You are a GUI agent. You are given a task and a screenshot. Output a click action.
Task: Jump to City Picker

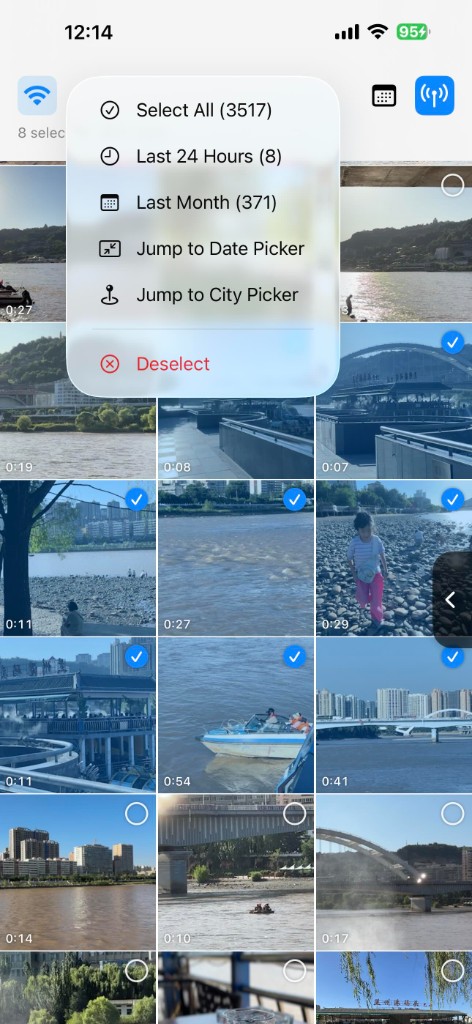point(203,295)
